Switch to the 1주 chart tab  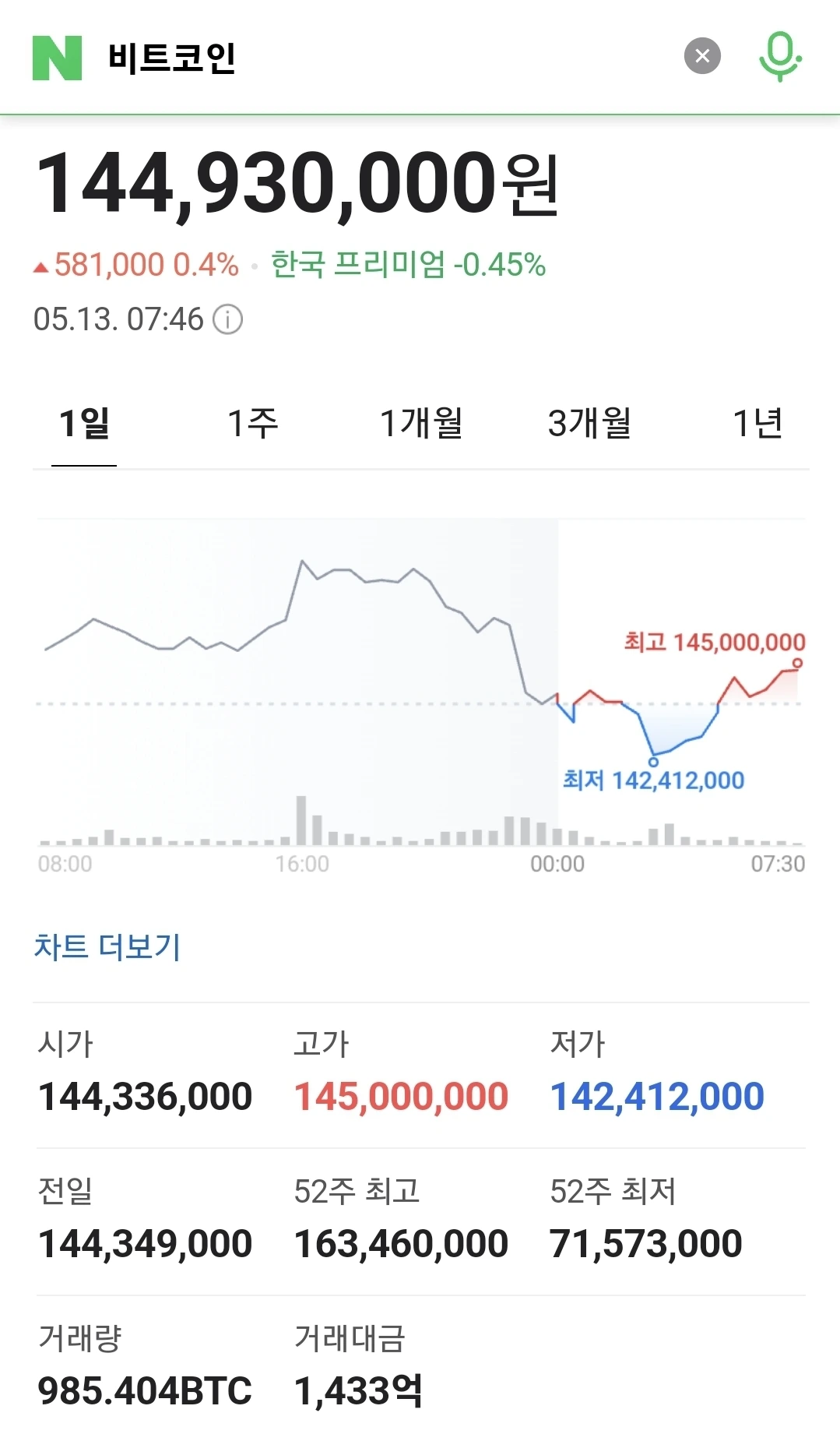click(x=253, y=424)
